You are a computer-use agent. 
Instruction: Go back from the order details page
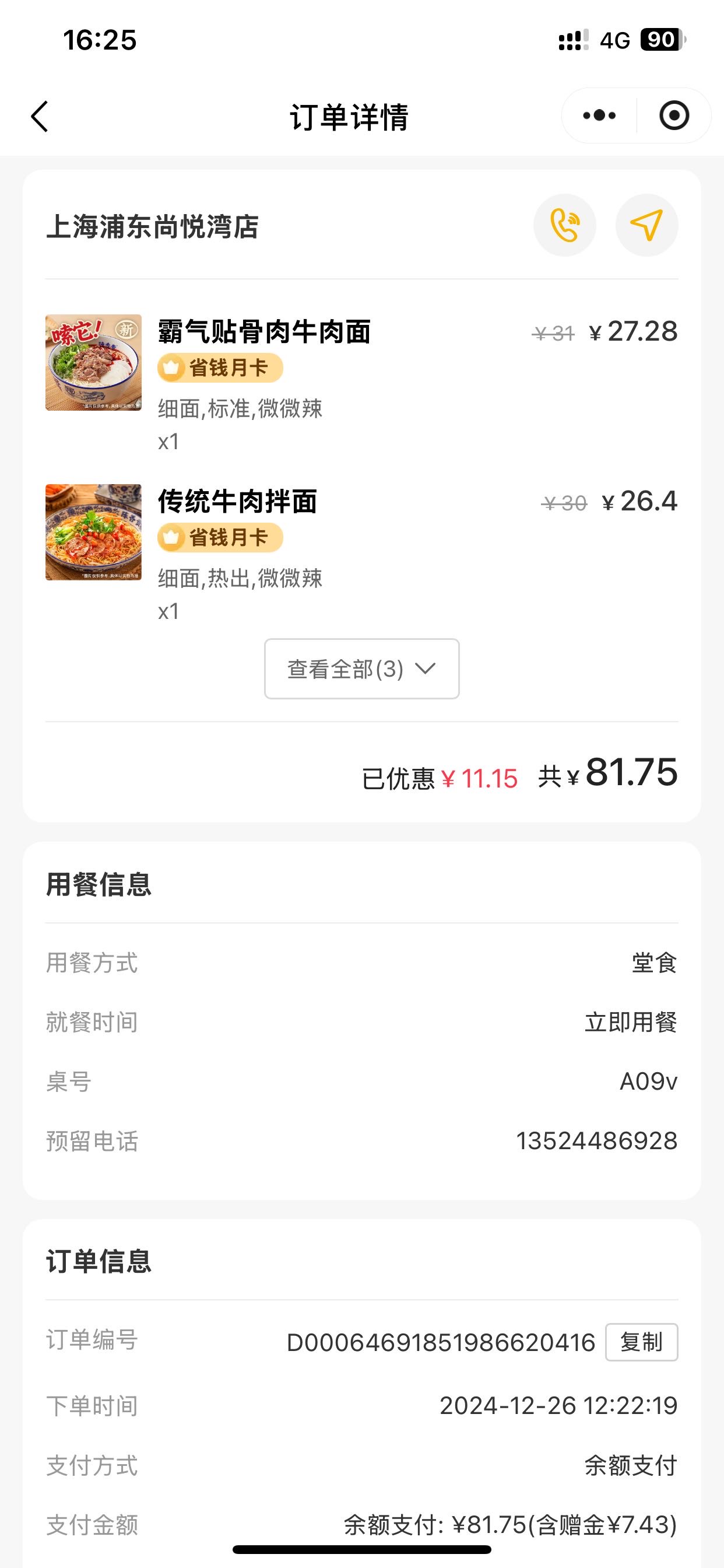(40, 116)
